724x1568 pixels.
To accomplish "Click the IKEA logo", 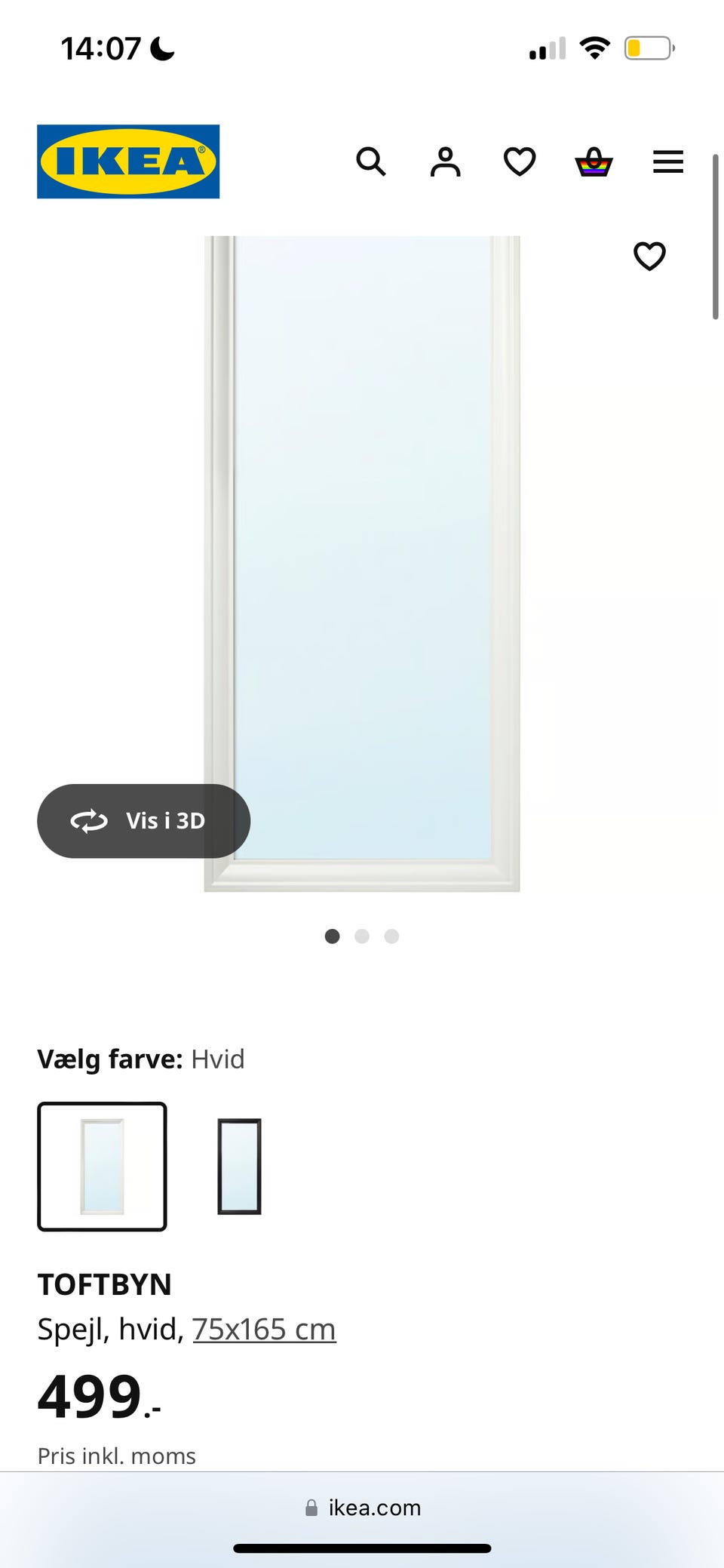I will [x=127, y=161].
